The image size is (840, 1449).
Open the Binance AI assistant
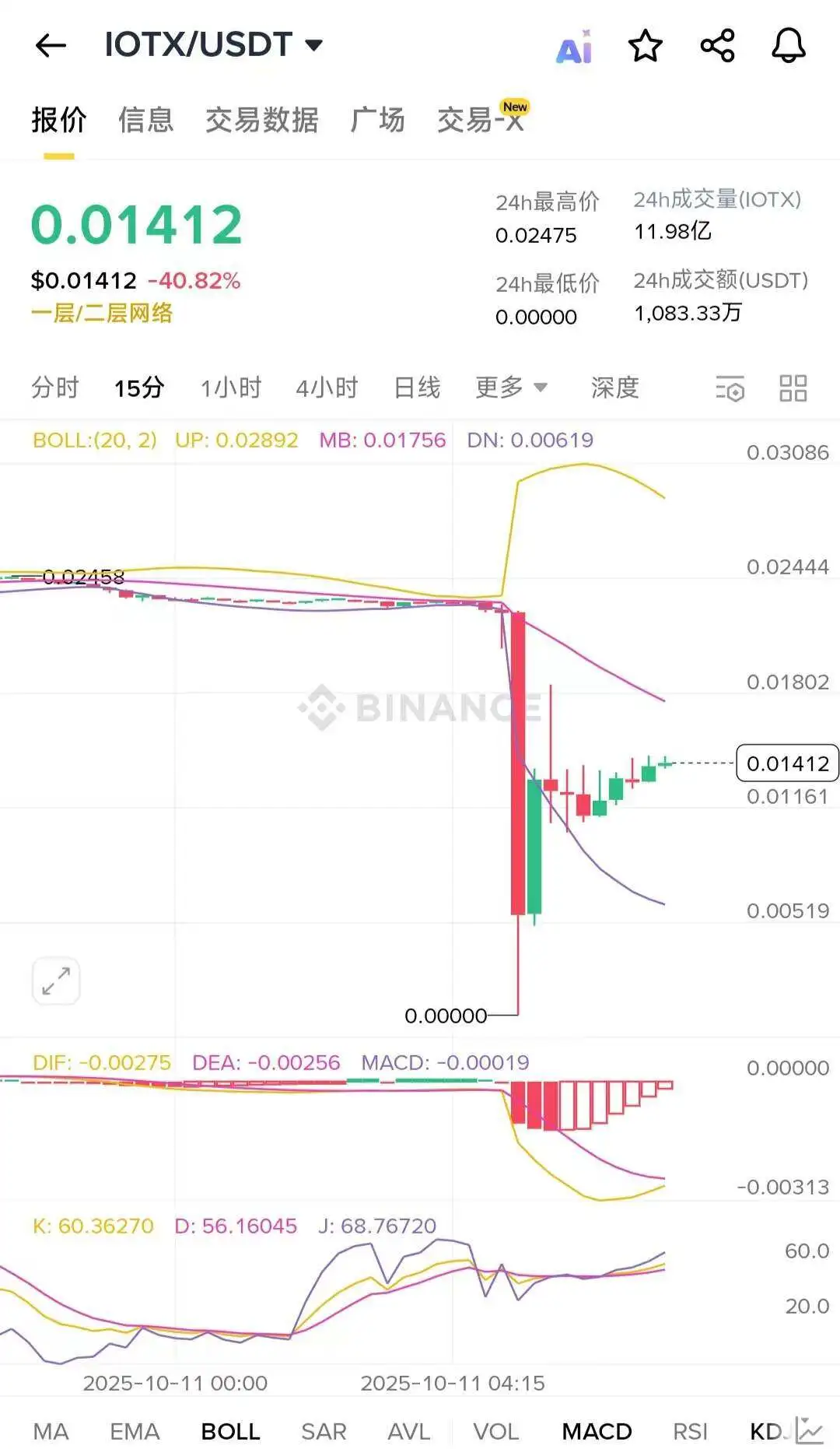click(x=573, y=47)
